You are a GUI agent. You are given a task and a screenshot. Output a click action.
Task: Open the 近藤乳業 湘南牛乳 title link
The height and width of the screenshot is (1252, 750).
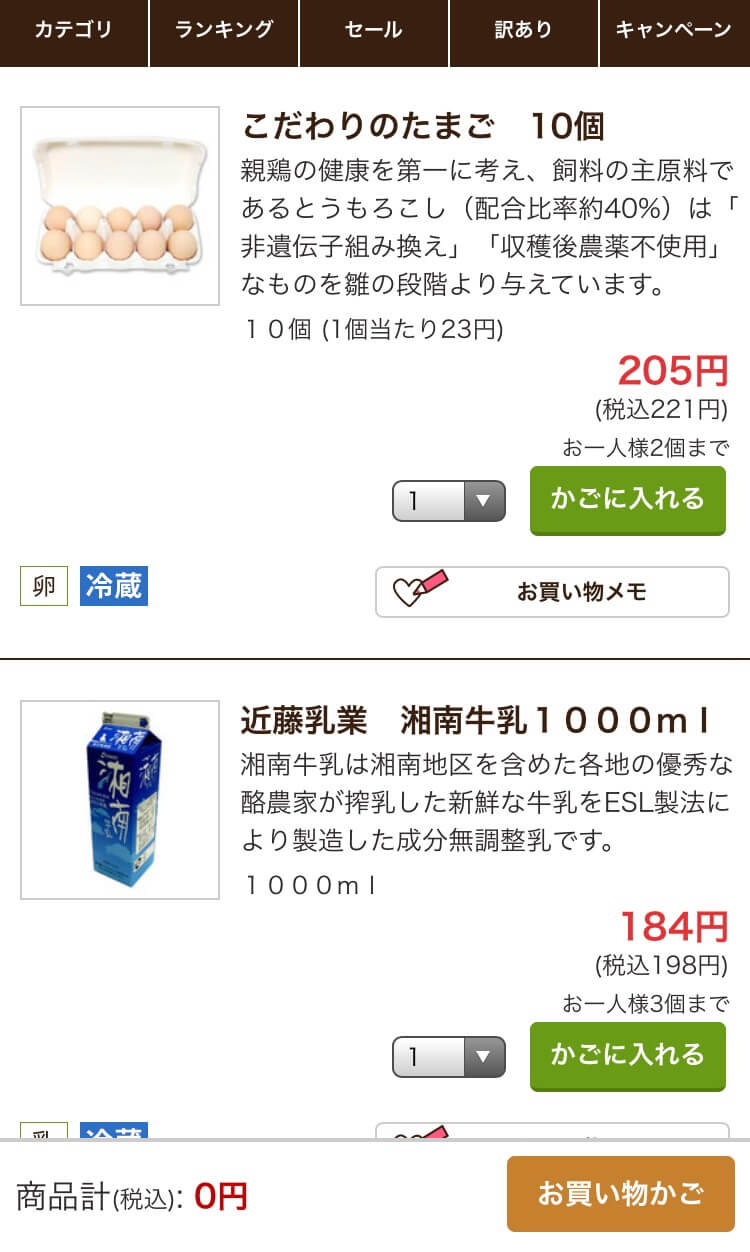(476, 721)
